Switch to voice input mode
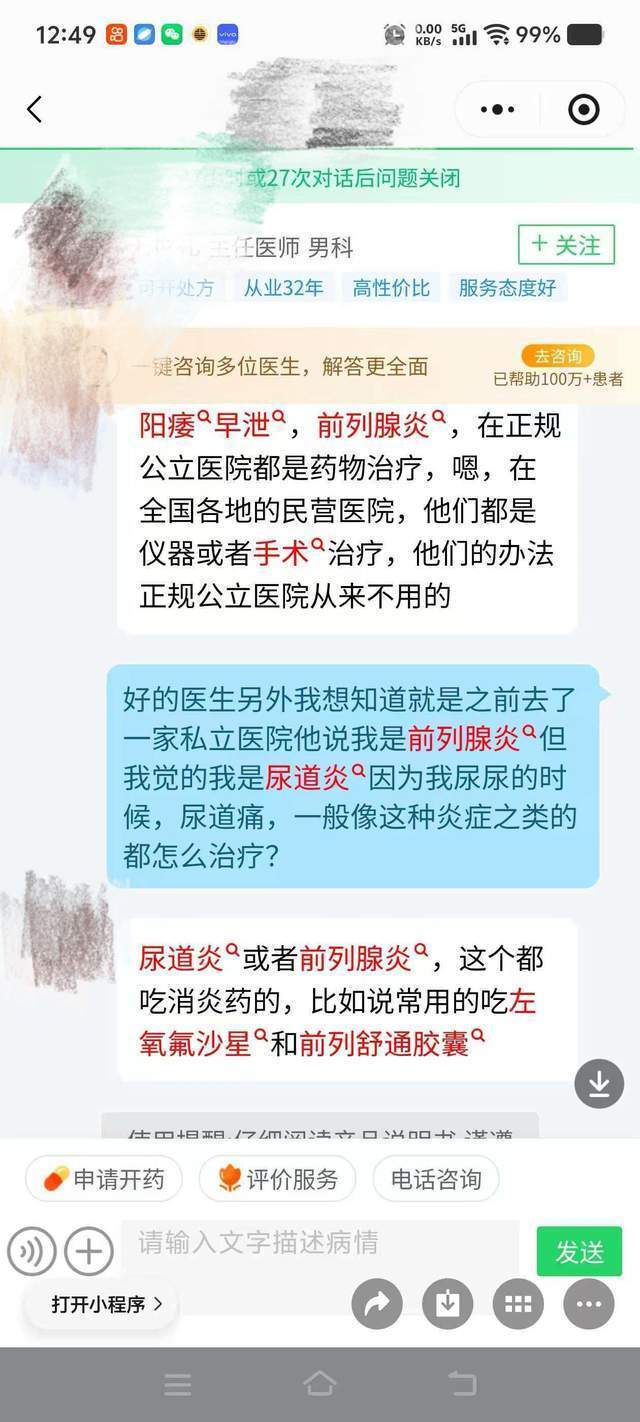Screen dimensions: 640x1422 coord(32,1250)
